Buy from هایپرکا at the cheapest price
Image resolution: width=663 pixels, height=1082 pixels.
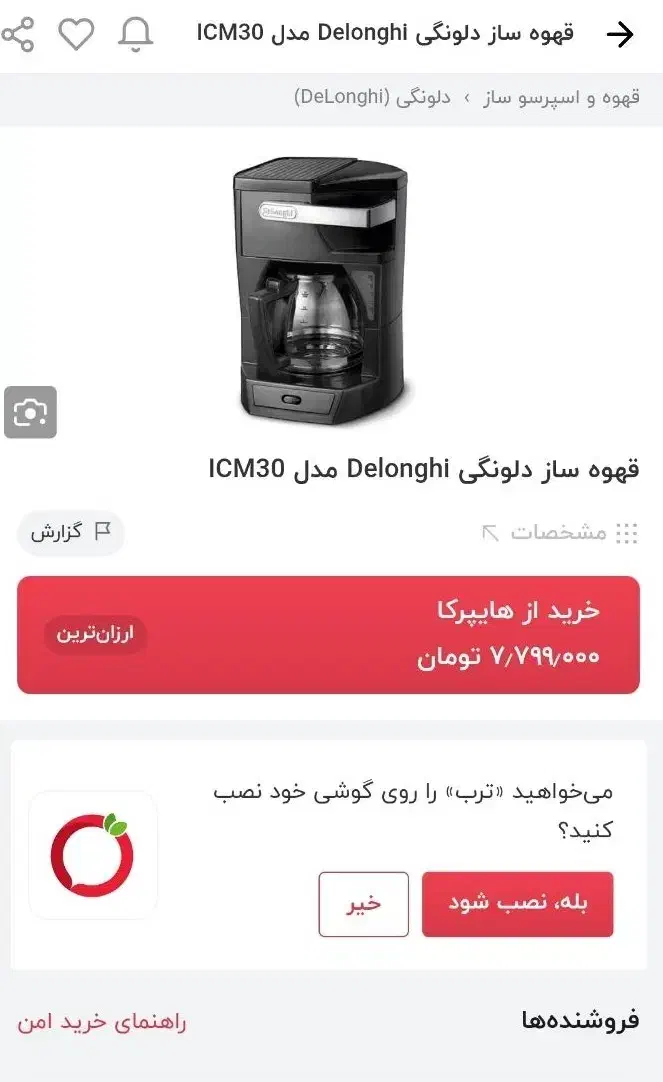(328, 635)
